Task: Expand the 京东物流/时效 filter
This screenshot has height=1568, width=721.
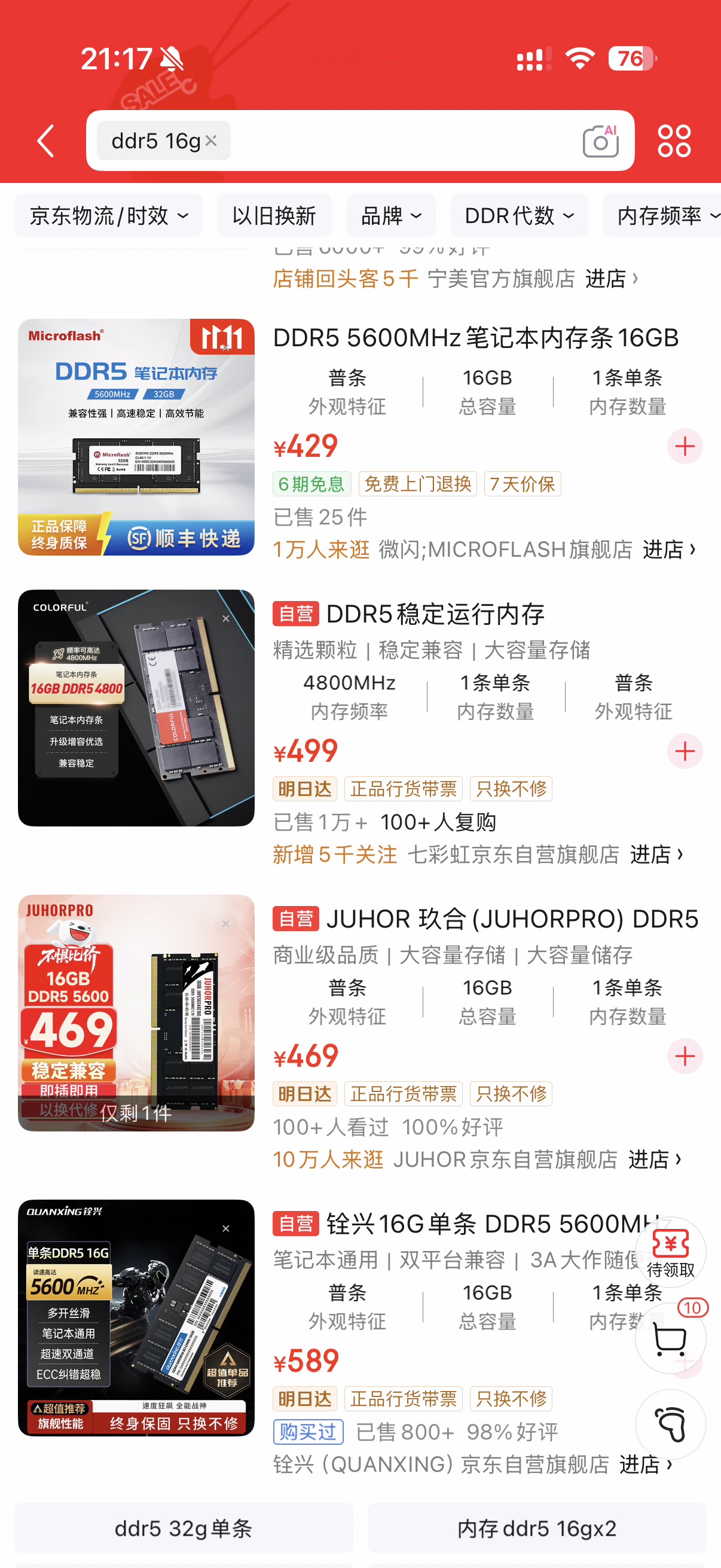Action: coord(108,215)
